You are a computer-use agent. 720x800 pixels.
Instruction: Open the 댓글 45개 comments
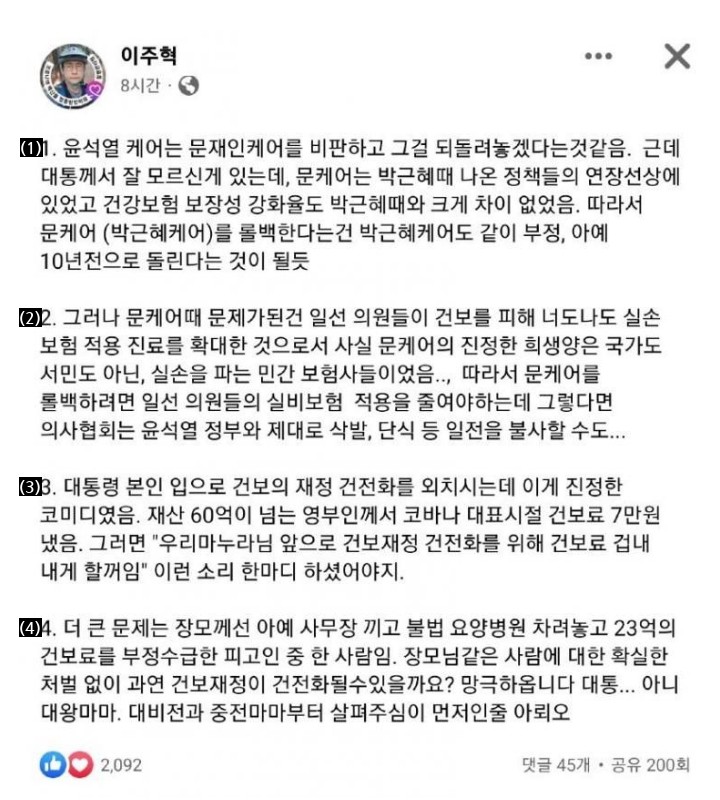coord(555,765)
